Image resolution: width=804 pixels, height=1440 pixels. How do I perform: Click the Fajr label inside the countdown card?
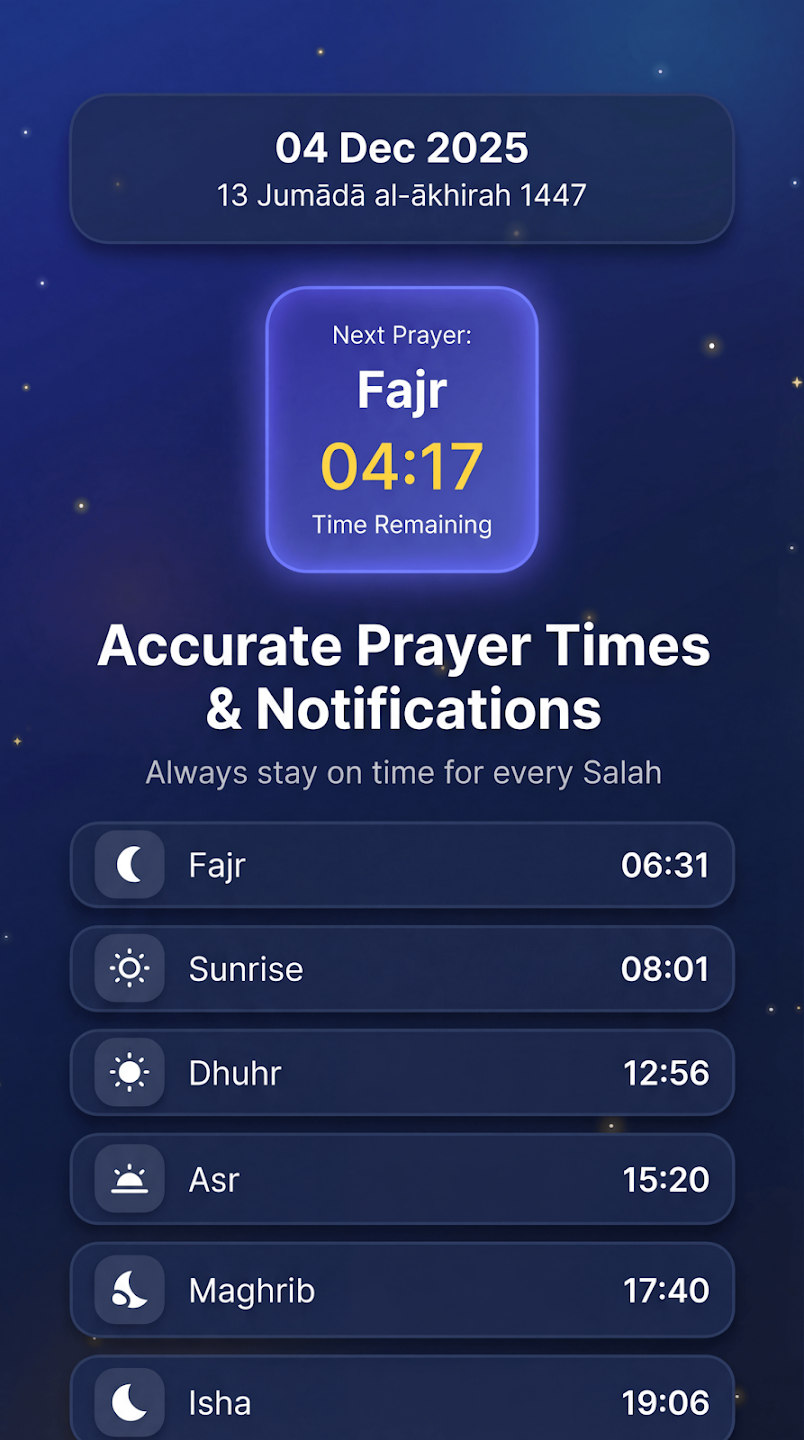coord(402,390)
